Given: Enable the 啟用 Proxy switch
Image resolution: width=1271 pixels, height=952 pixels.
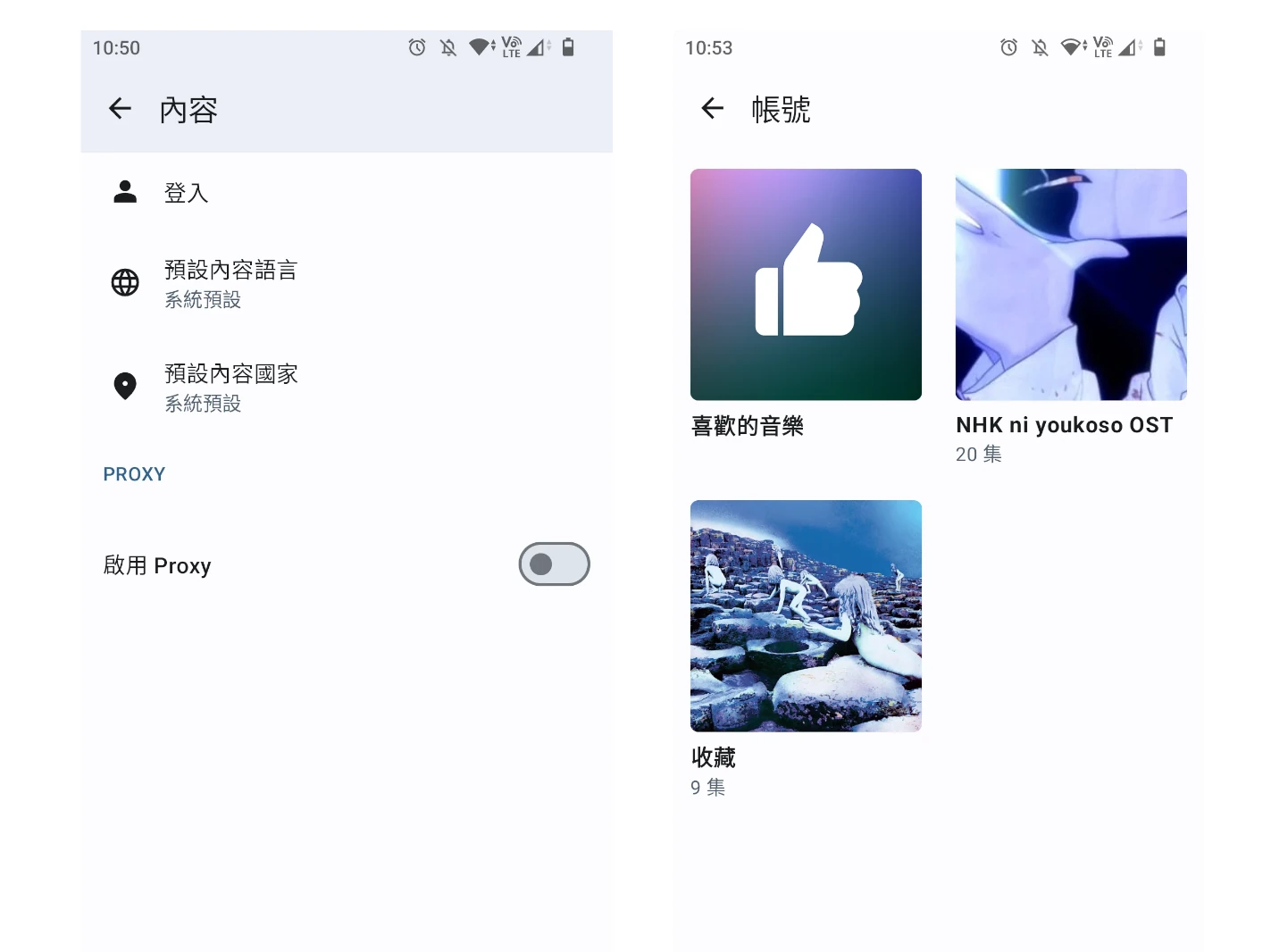Looking at the screenshot, I should (554, 564).
